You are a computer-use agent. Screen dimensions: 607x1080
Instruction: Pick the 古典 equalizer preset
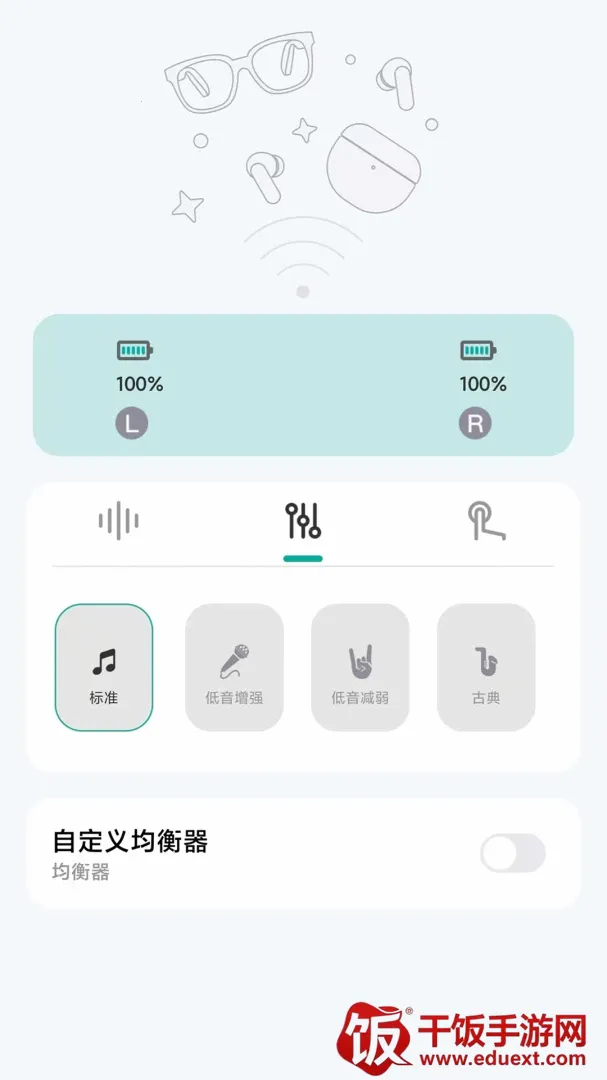click(x=486, y=667)
